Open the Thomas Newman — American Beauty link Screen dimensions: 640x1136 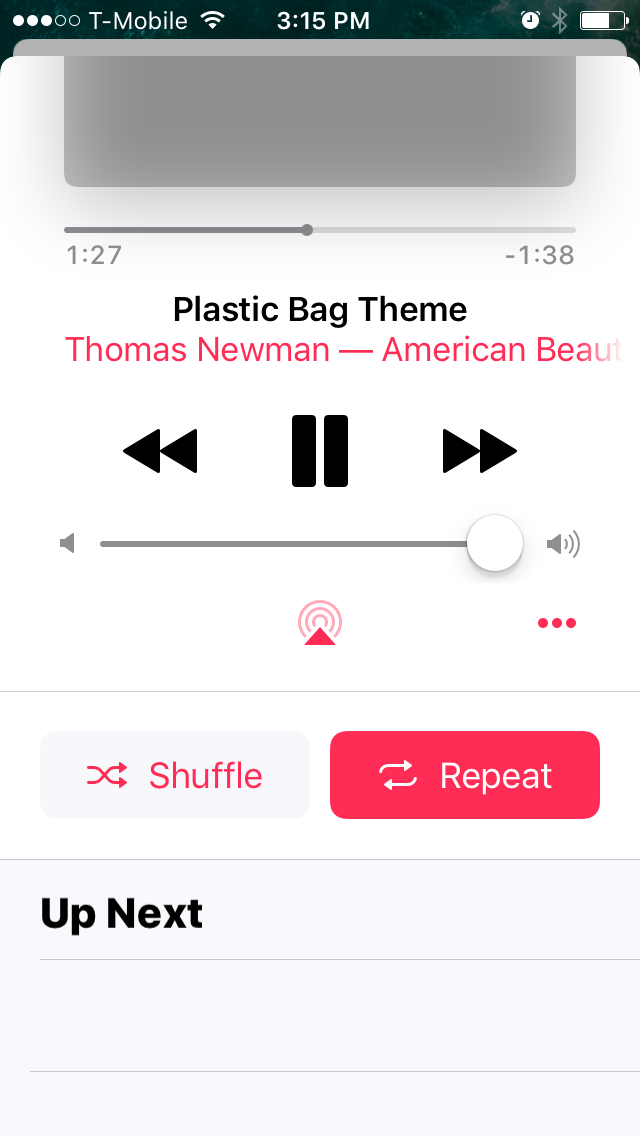[340, 350]
